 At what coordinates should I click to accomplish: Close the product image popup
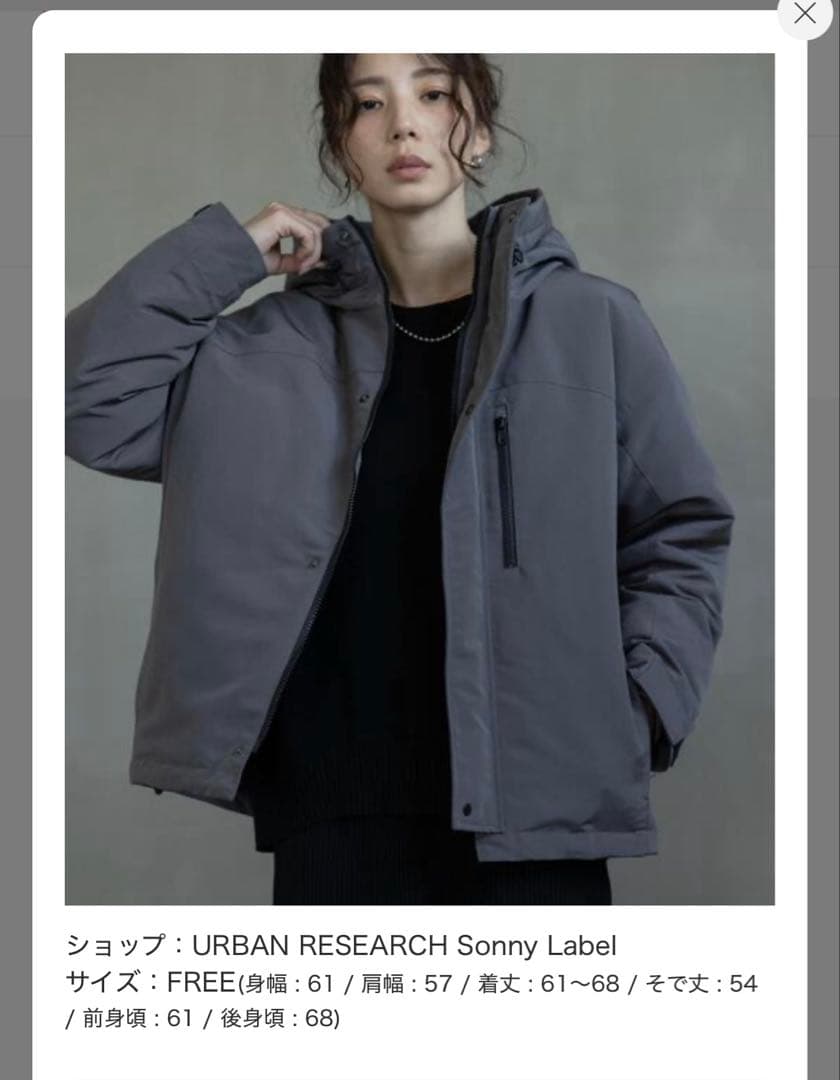pyautogui.click(x=804, y=14)
